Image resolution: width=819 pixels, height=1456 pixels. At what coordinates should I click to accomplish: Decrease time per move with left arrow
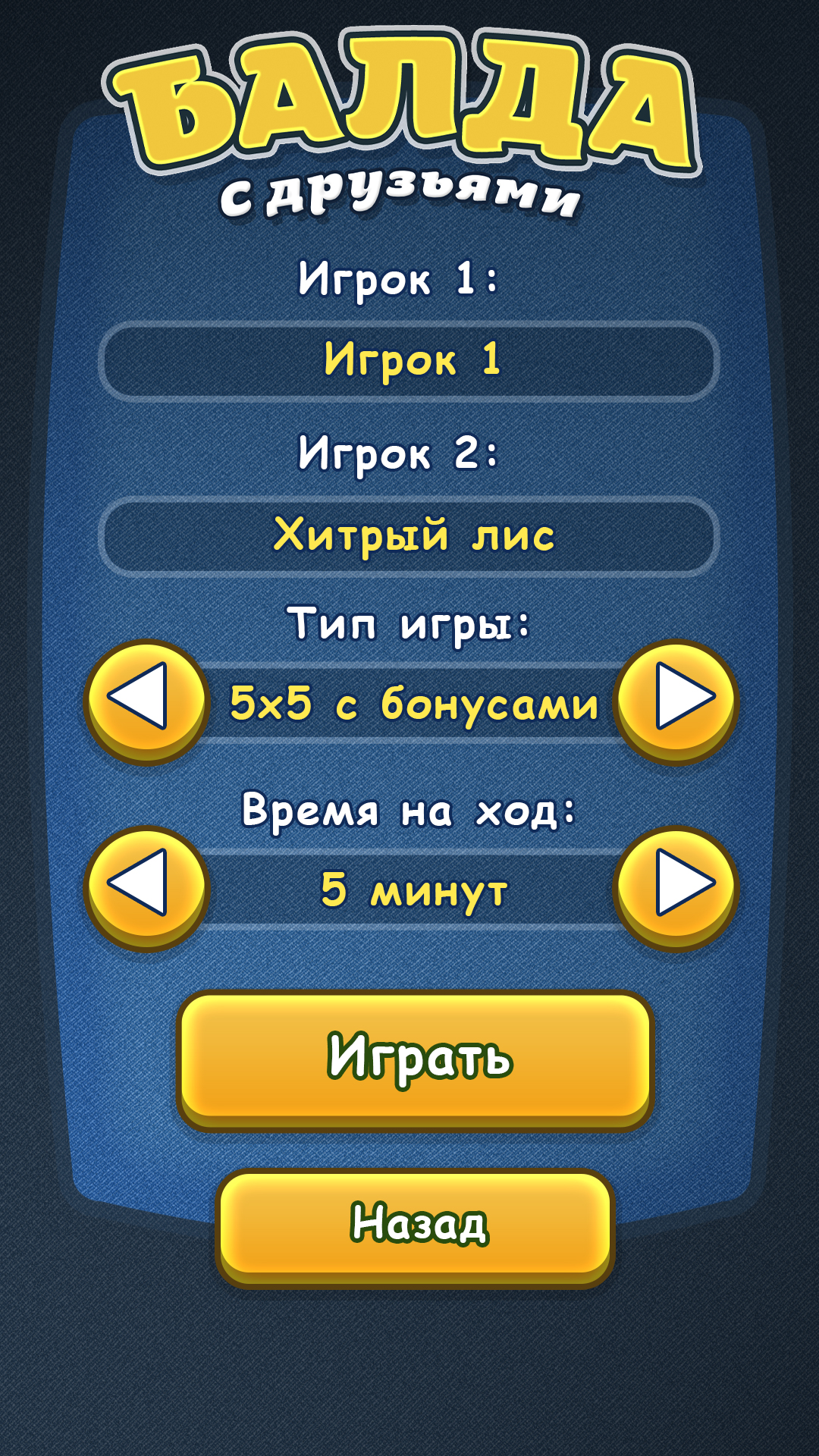pos(146,885)
